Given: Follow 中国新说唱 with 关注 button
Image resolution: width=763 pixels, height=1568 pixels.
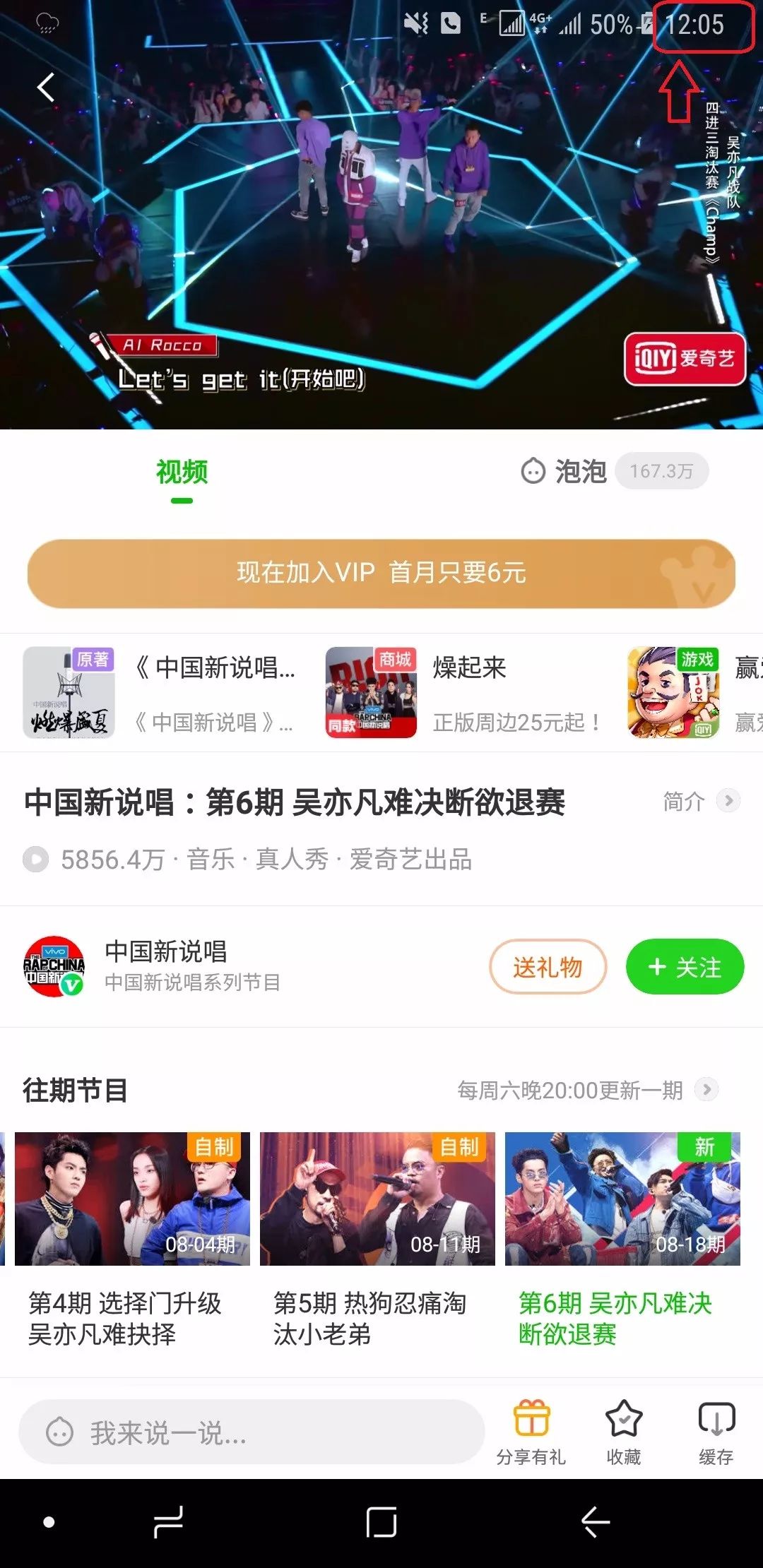Looking at the screenshot, I should tap(685, 966).
